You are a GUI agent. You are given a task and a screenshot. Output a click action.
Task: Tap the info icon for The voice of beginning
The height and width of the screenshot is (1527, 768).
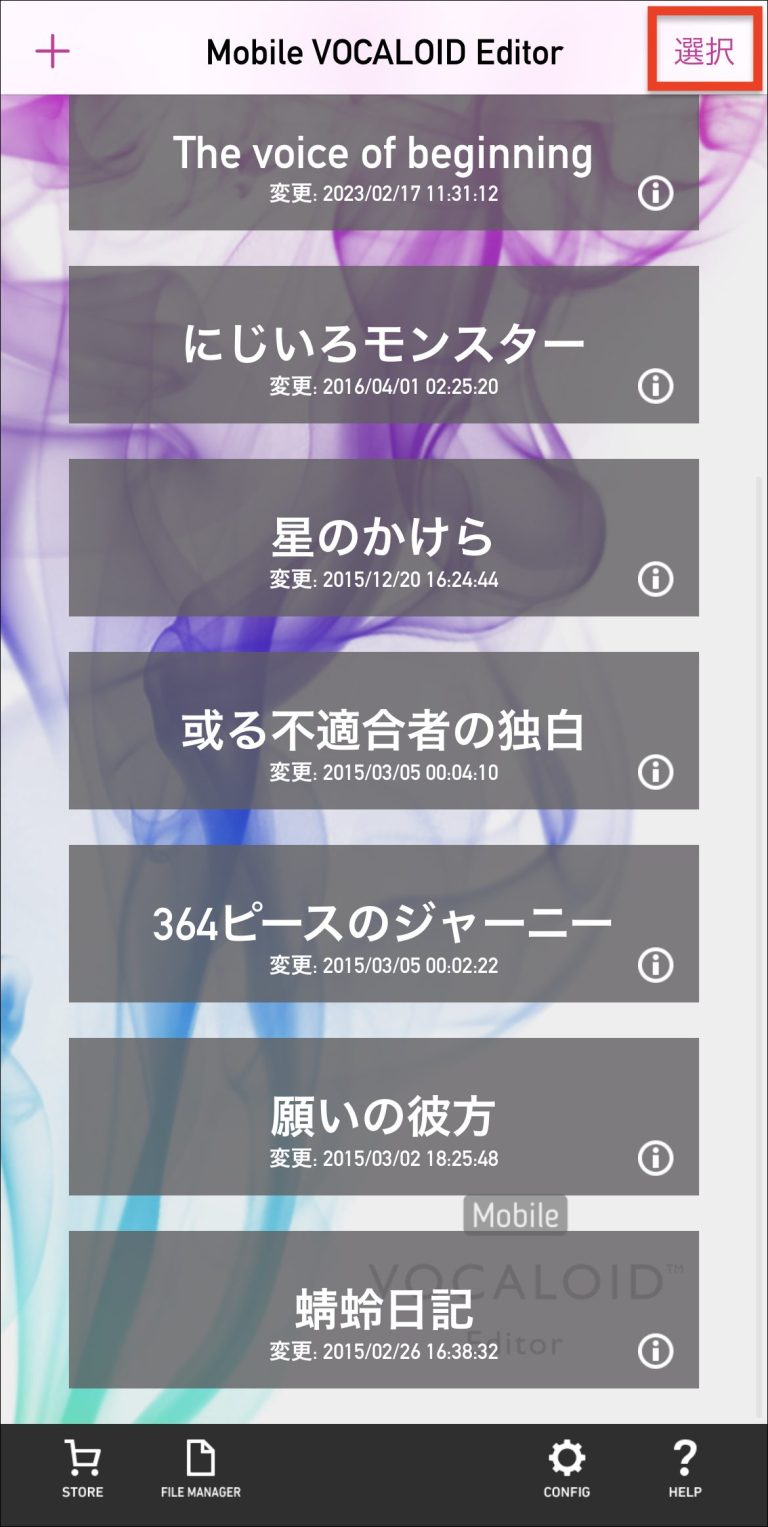[655, 194]
